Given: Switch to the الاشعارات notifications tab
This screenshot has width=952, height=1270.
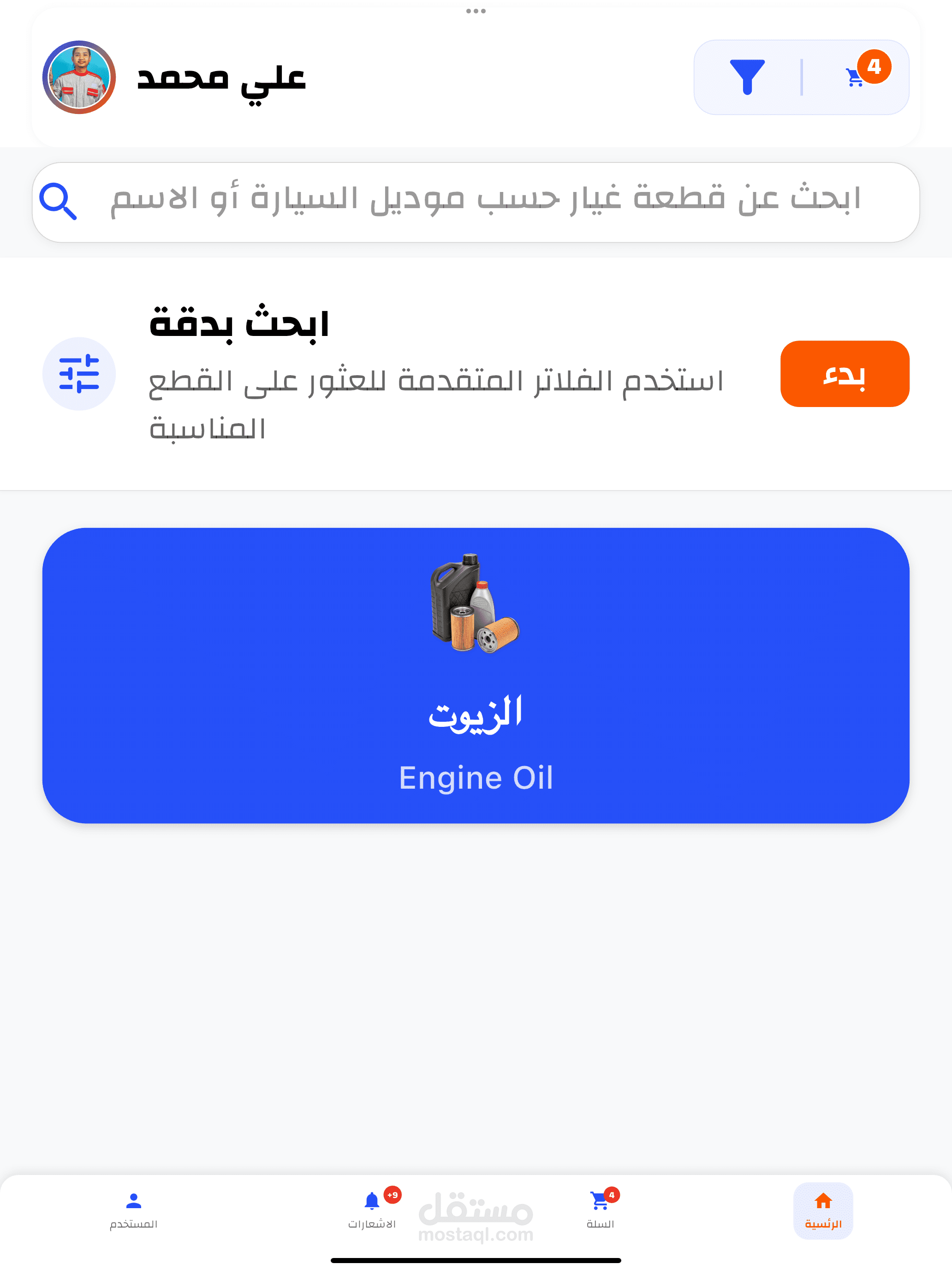Looking at the screenshot, I should pos(372,1210).
